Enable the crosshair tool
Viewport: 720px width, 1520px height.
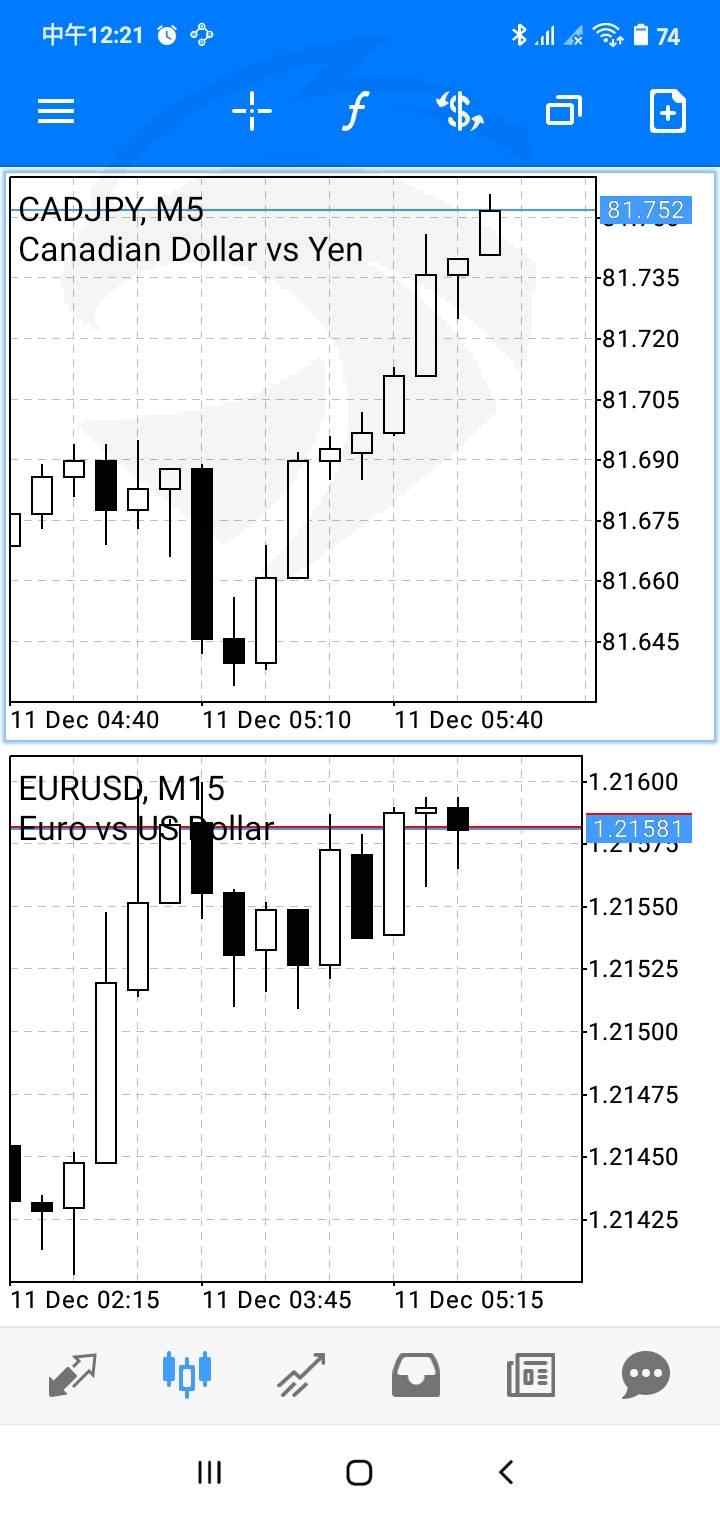tap(252, 111)
